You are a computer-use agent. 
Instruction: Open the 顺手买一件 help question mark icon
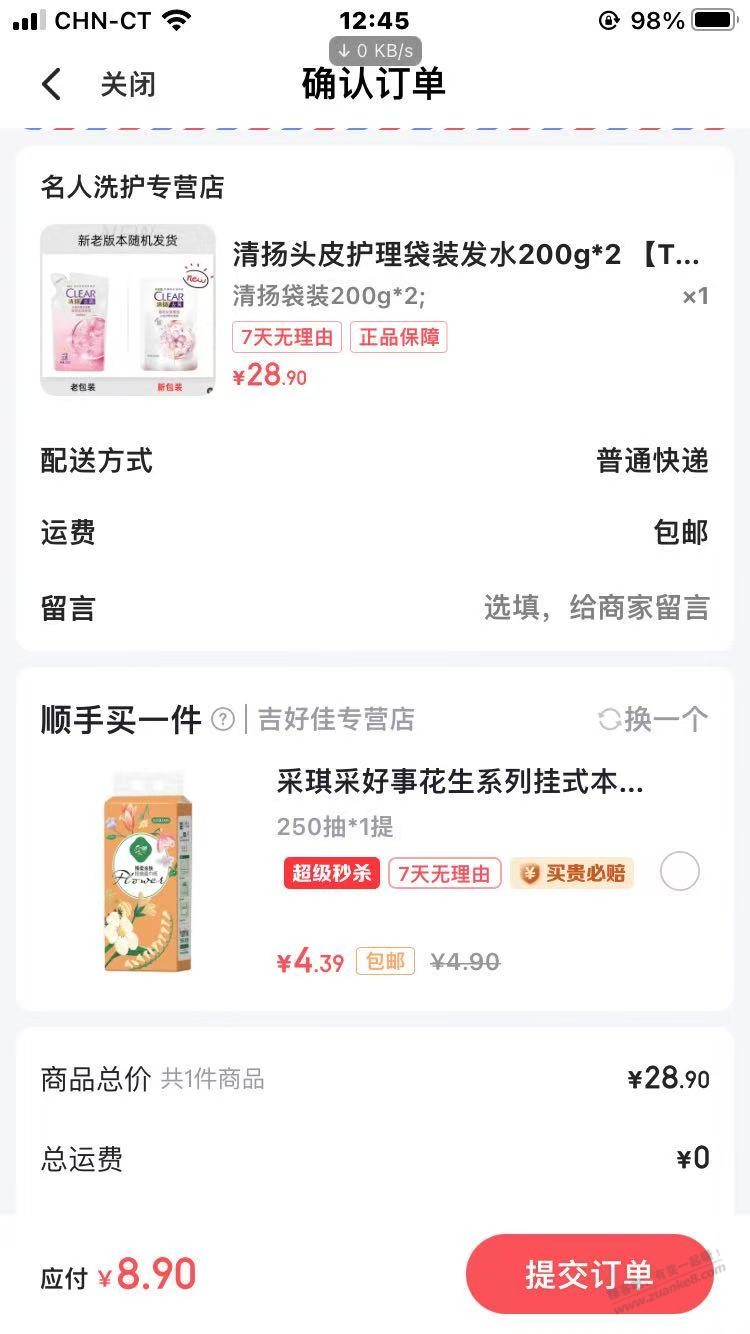225,718
